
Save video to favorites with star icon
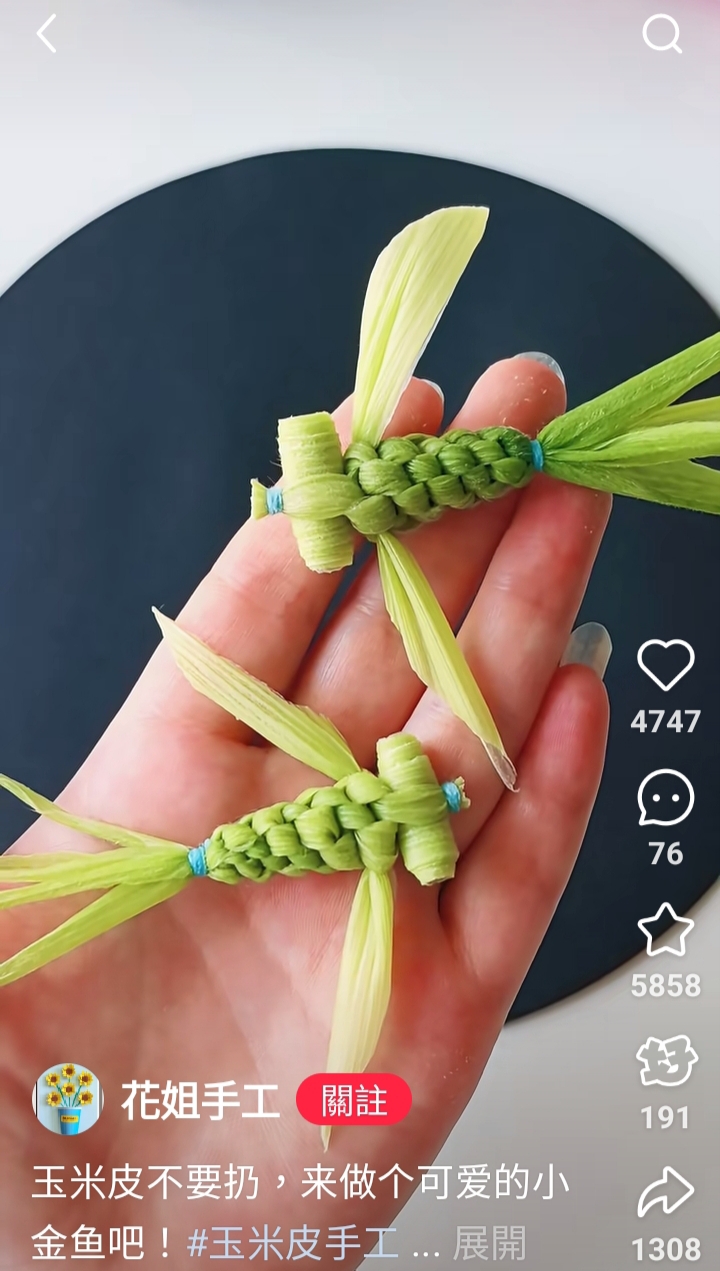click(666, 930)
